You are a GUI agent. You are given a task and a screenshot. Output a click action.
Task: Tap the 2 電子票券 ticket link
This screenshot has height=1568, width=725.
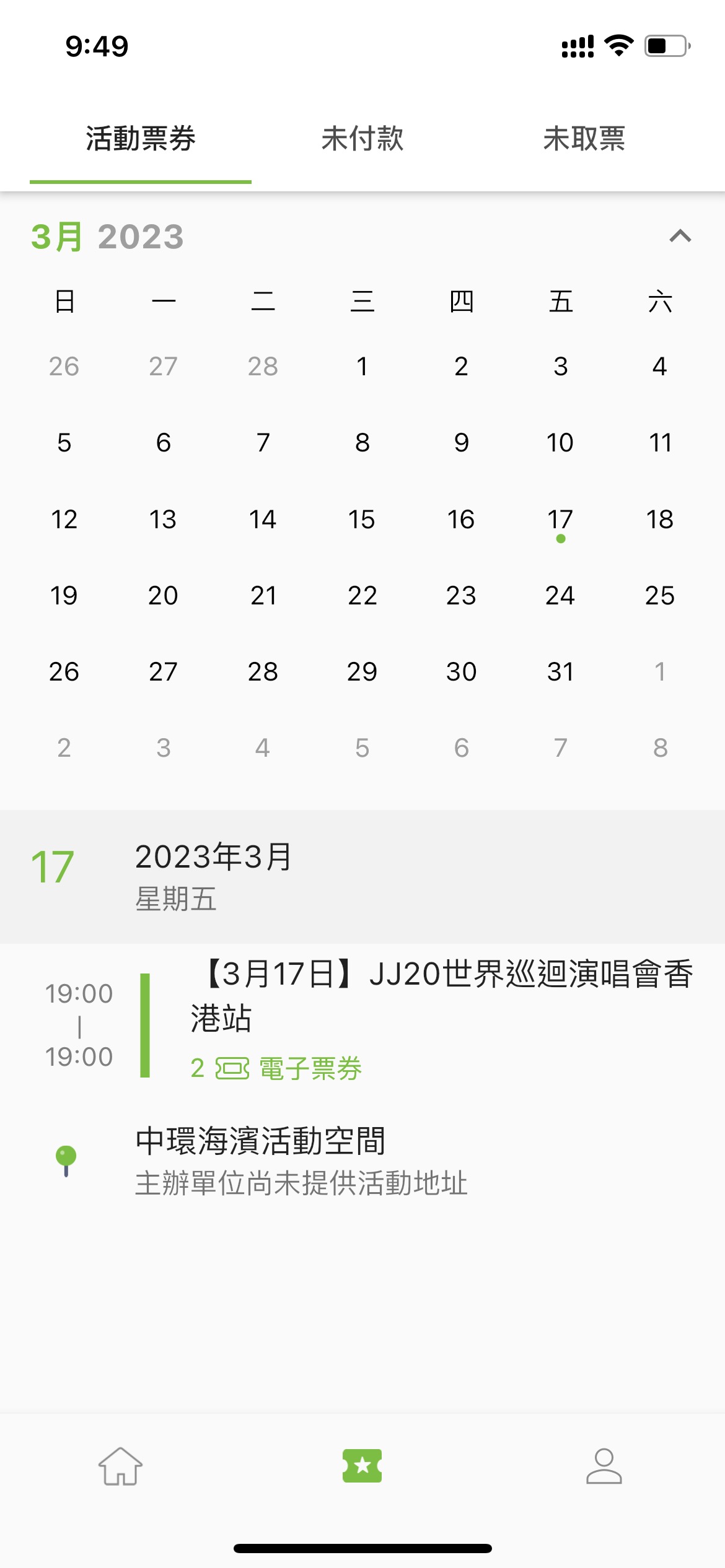[276, 1067]
